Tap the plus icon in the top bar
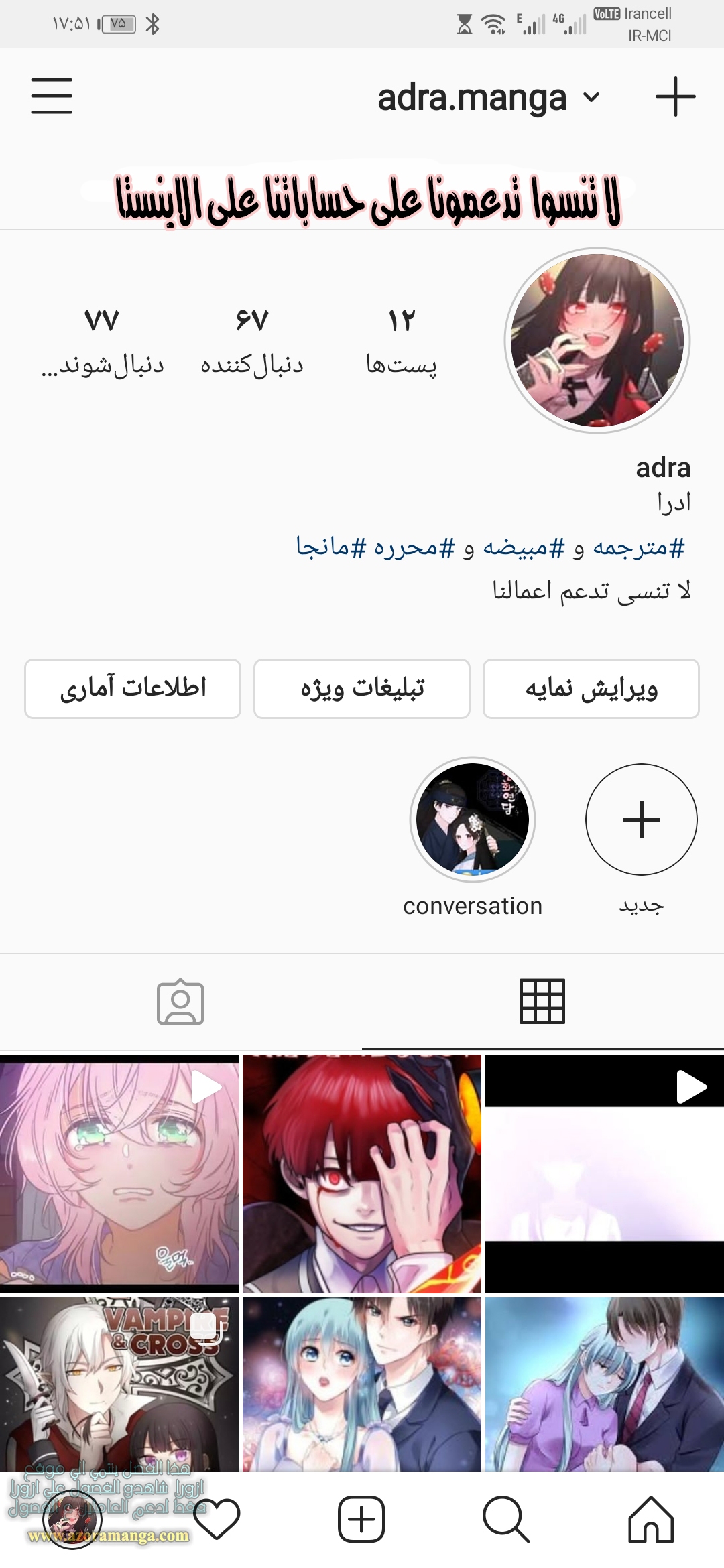Screen dimensions: 724x1568 [x=675, y=96]
